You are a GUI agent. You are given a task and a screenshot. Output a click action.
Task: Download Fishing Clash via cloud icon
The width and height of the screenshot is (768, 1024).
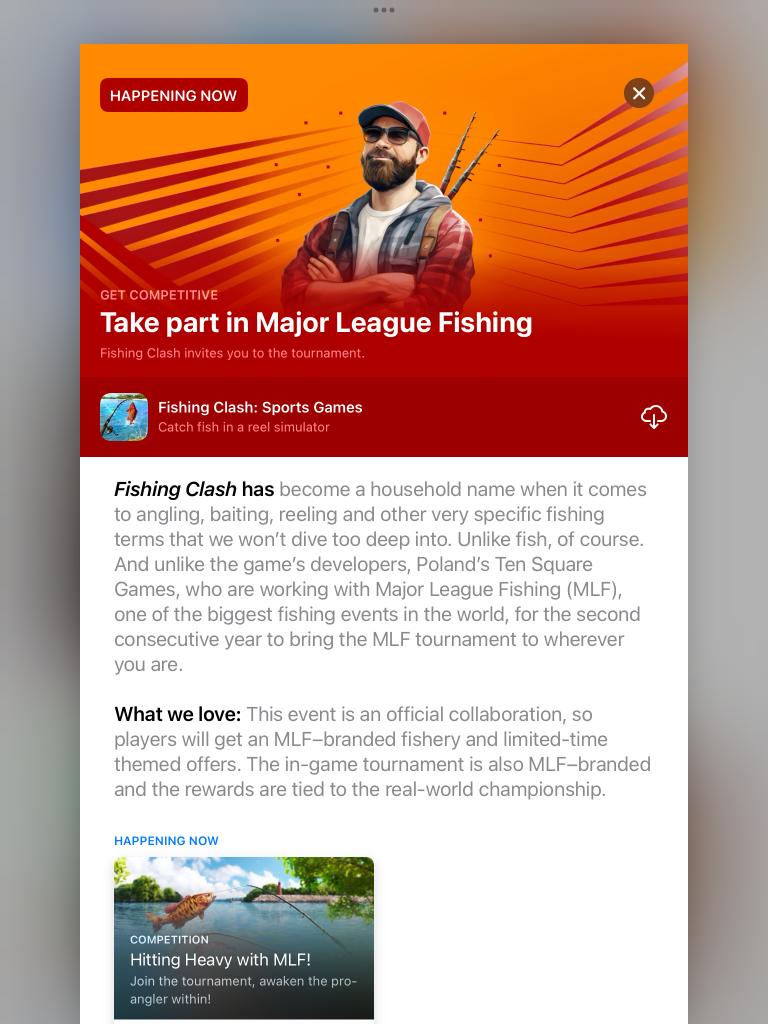tap(653, 417)
